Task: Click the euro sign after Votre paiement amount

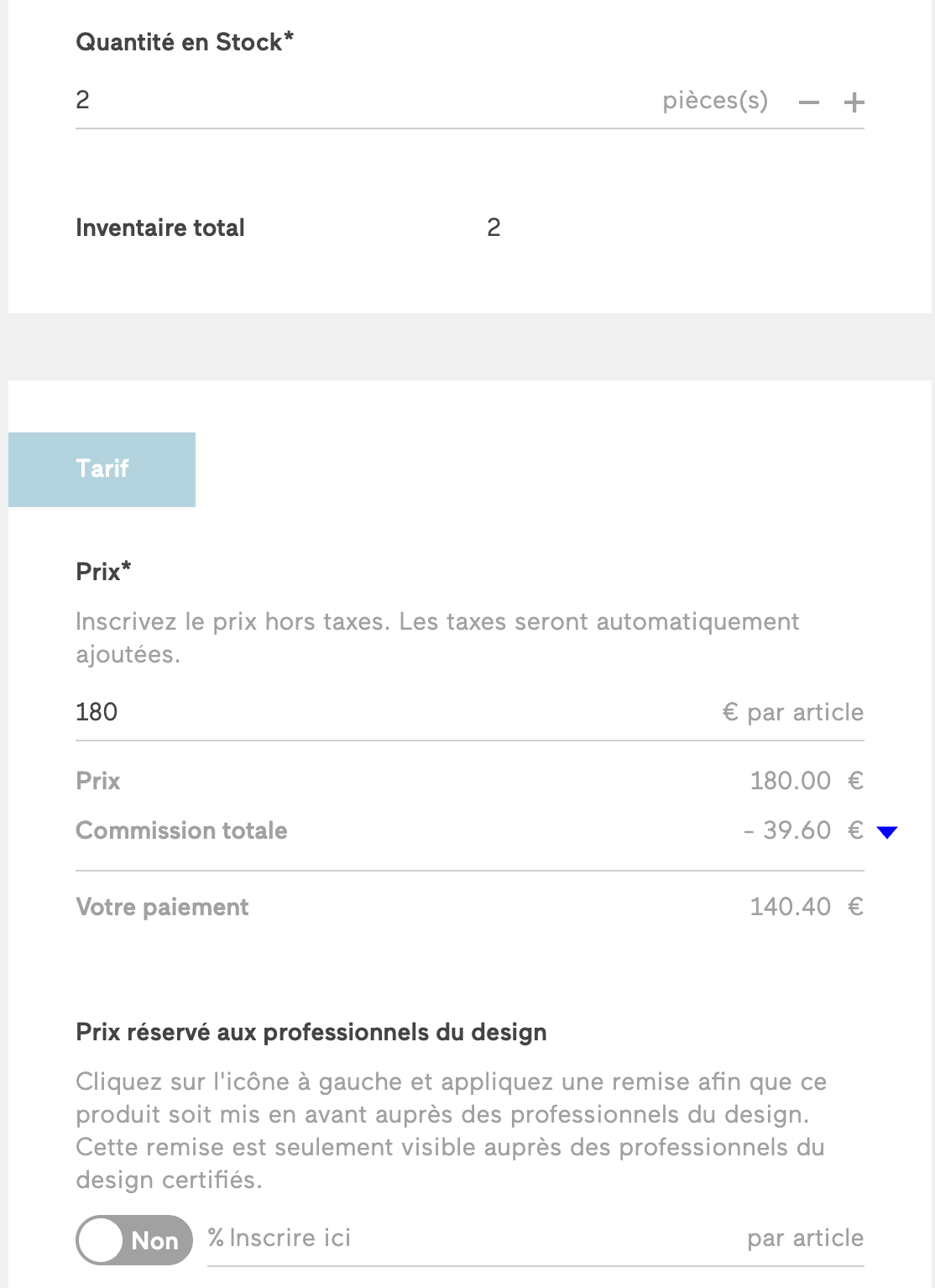Action: click(x=857, y=907)
